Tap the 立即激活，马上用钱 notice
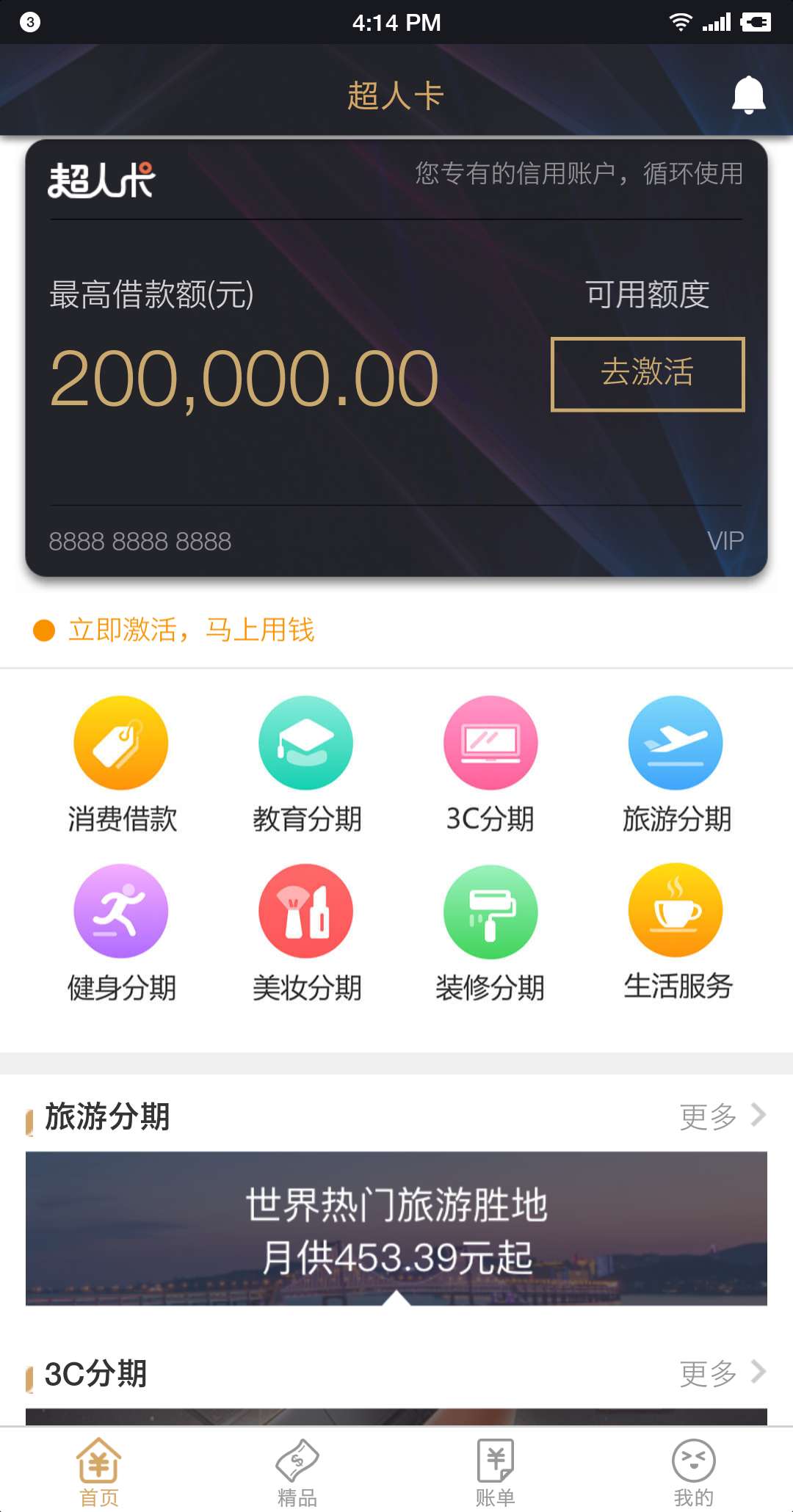The image size is (793, 1512). point(191,630)
